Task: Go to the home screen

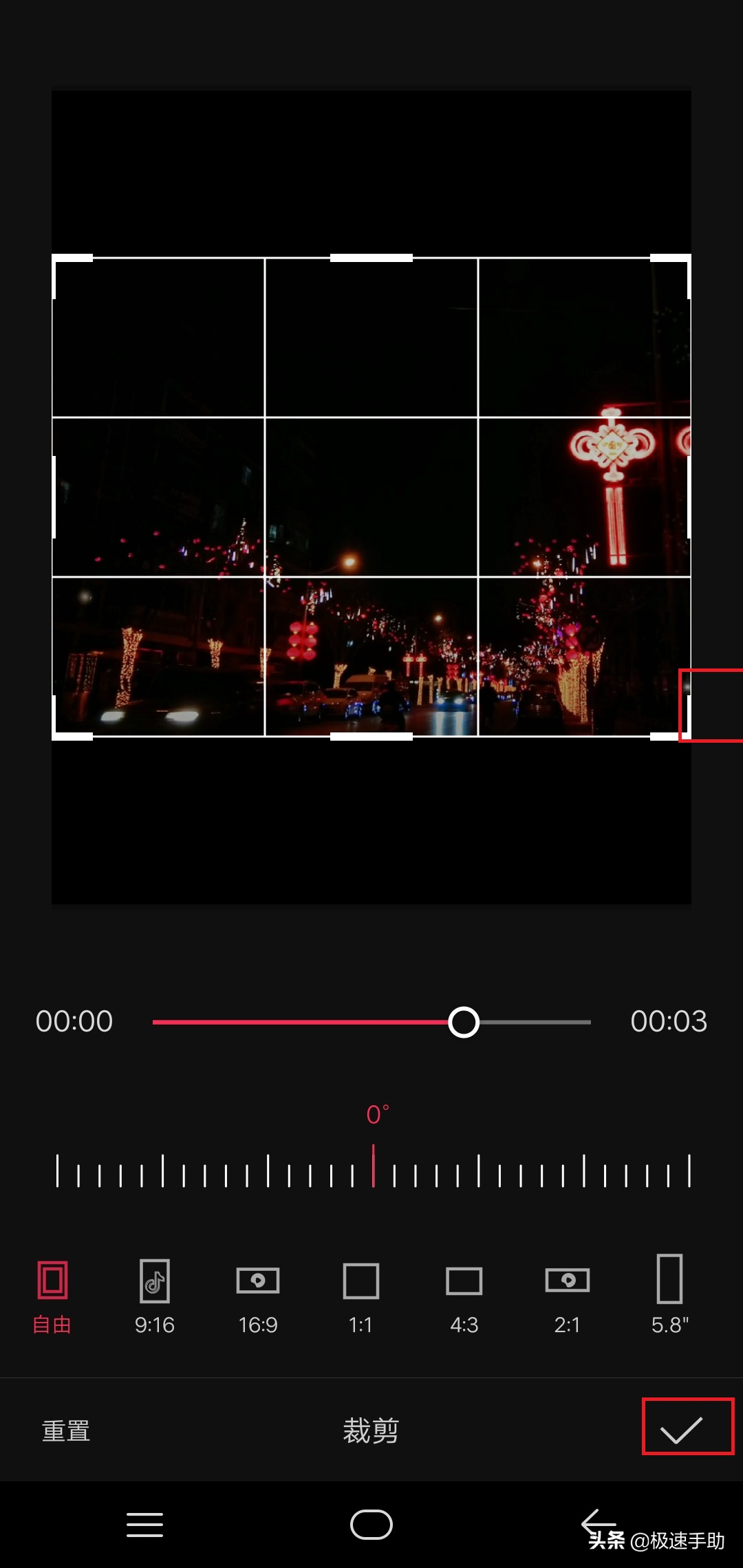Action: [x=371, y=1525]
